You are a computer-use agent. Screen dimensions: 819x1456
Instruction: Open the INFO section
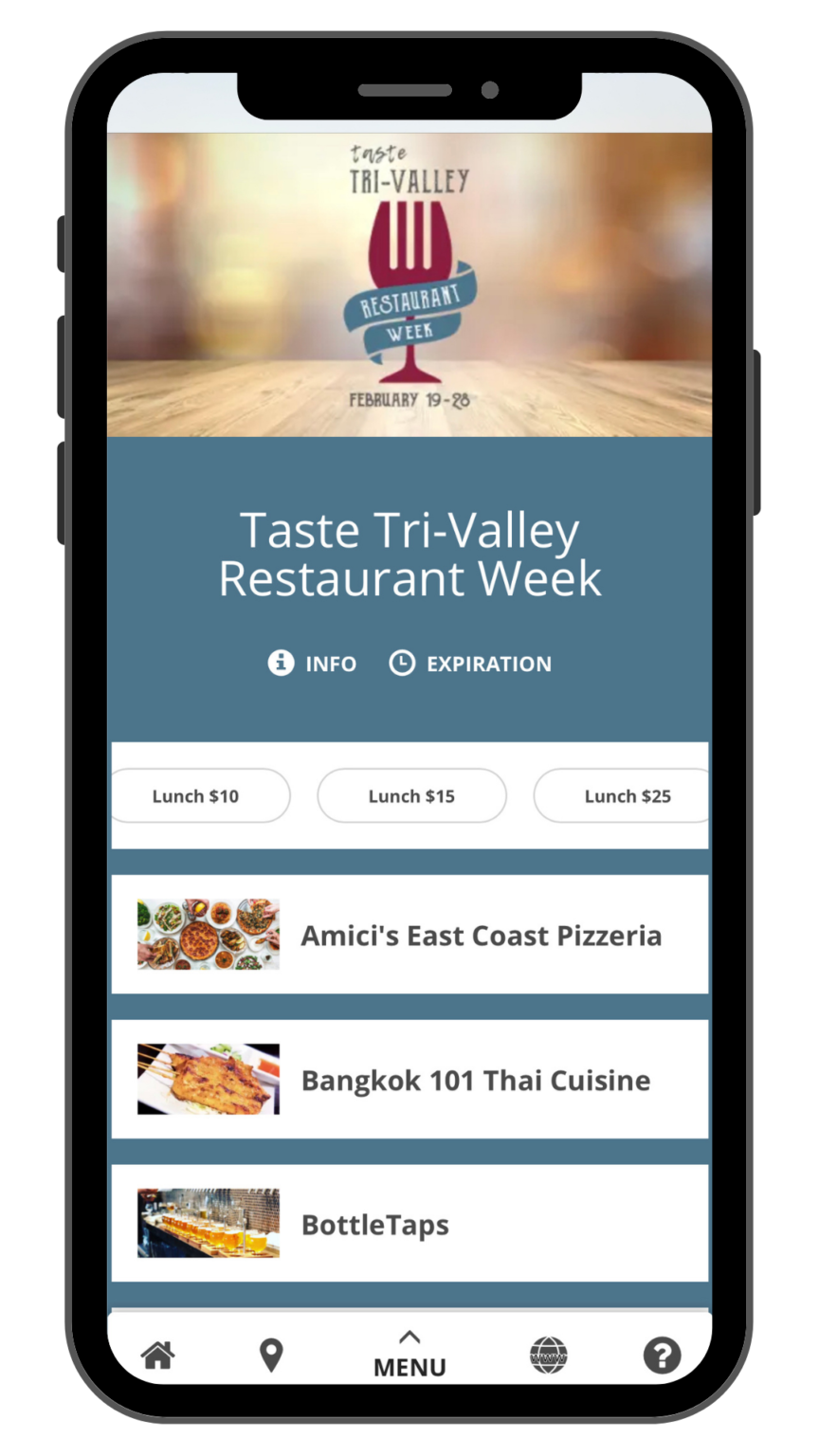[x=312, y=664]
